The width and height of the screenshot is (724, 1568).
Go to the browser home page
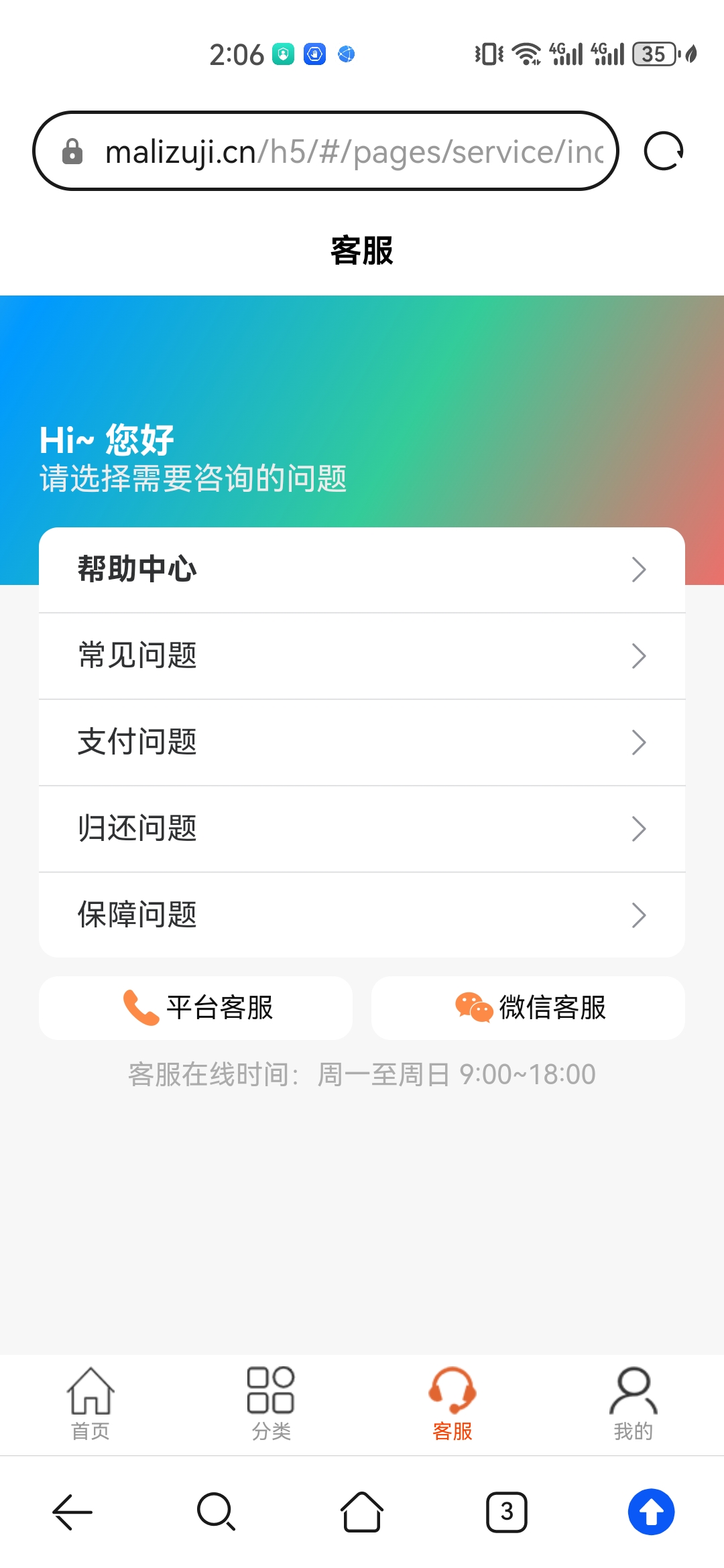point(362,1512)
